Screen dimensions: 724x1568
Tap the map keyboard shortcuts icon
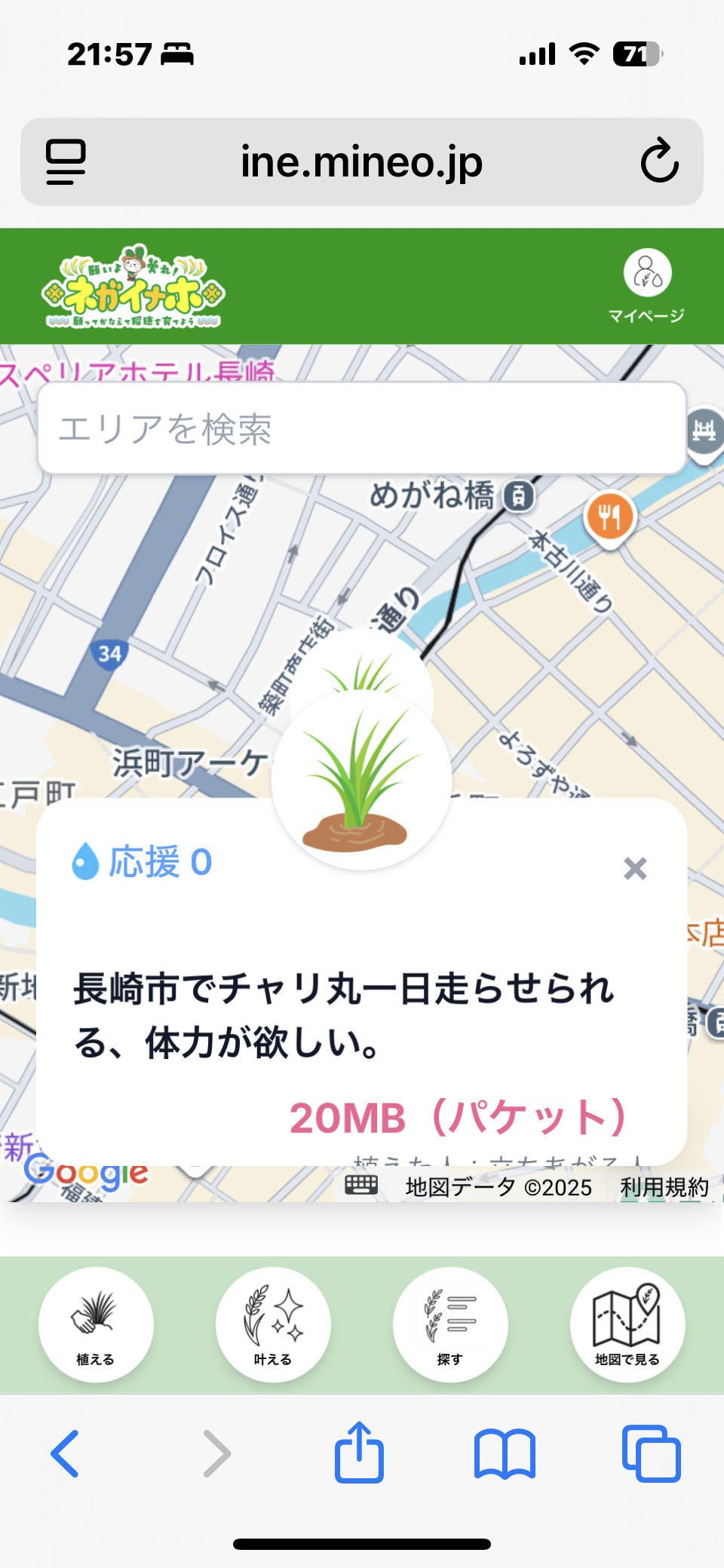pyautogui.click(x=361, y=1186)
